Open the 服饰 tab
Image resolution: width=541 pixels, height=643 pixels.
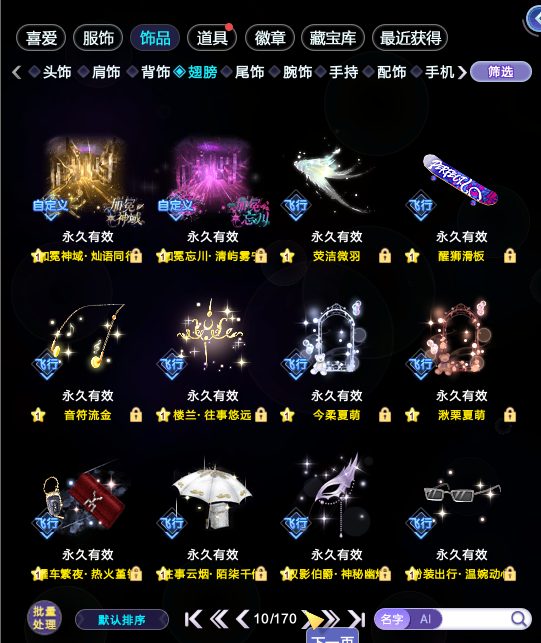click(x=98, y=38)
